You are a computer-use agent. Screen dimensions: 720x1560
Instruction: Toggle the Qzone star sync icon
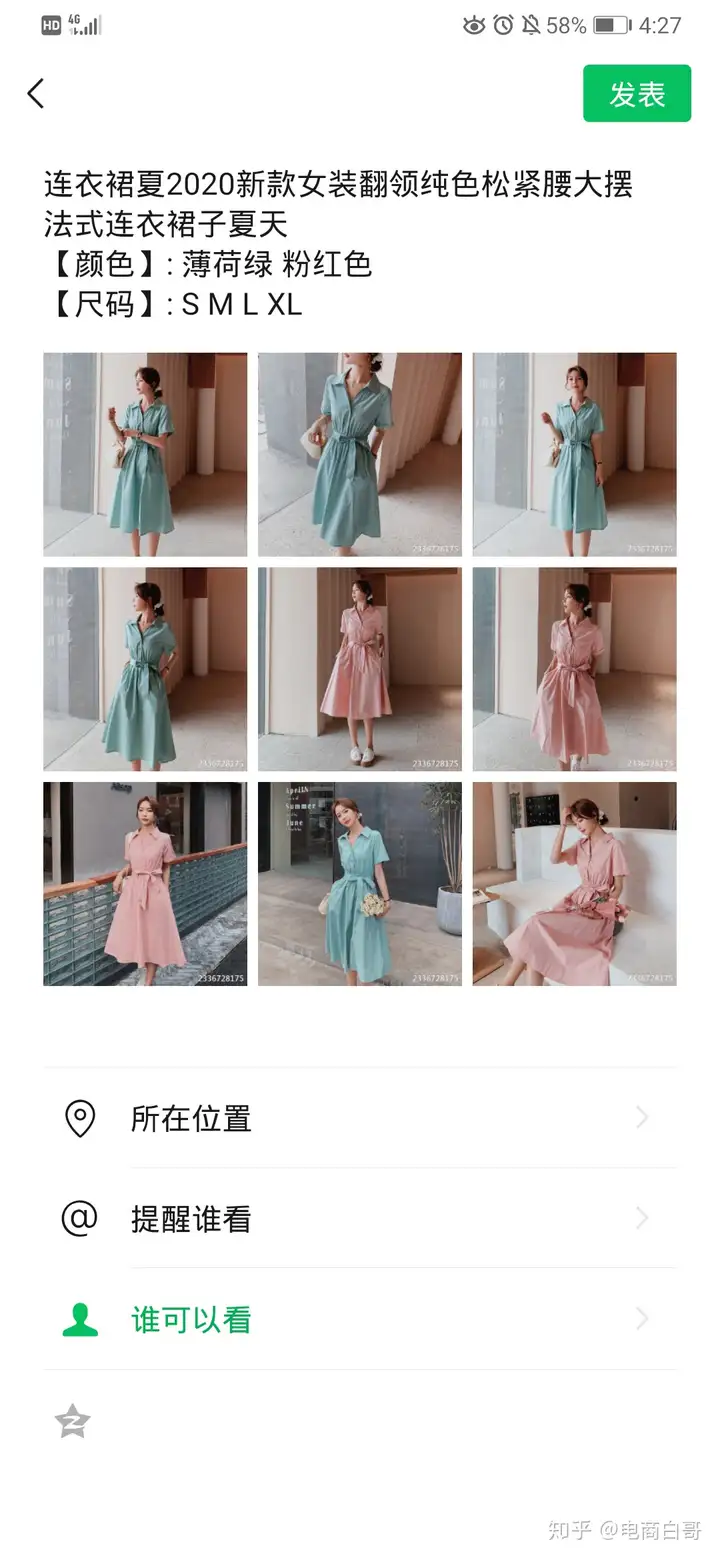click(x=72, y=1421)
